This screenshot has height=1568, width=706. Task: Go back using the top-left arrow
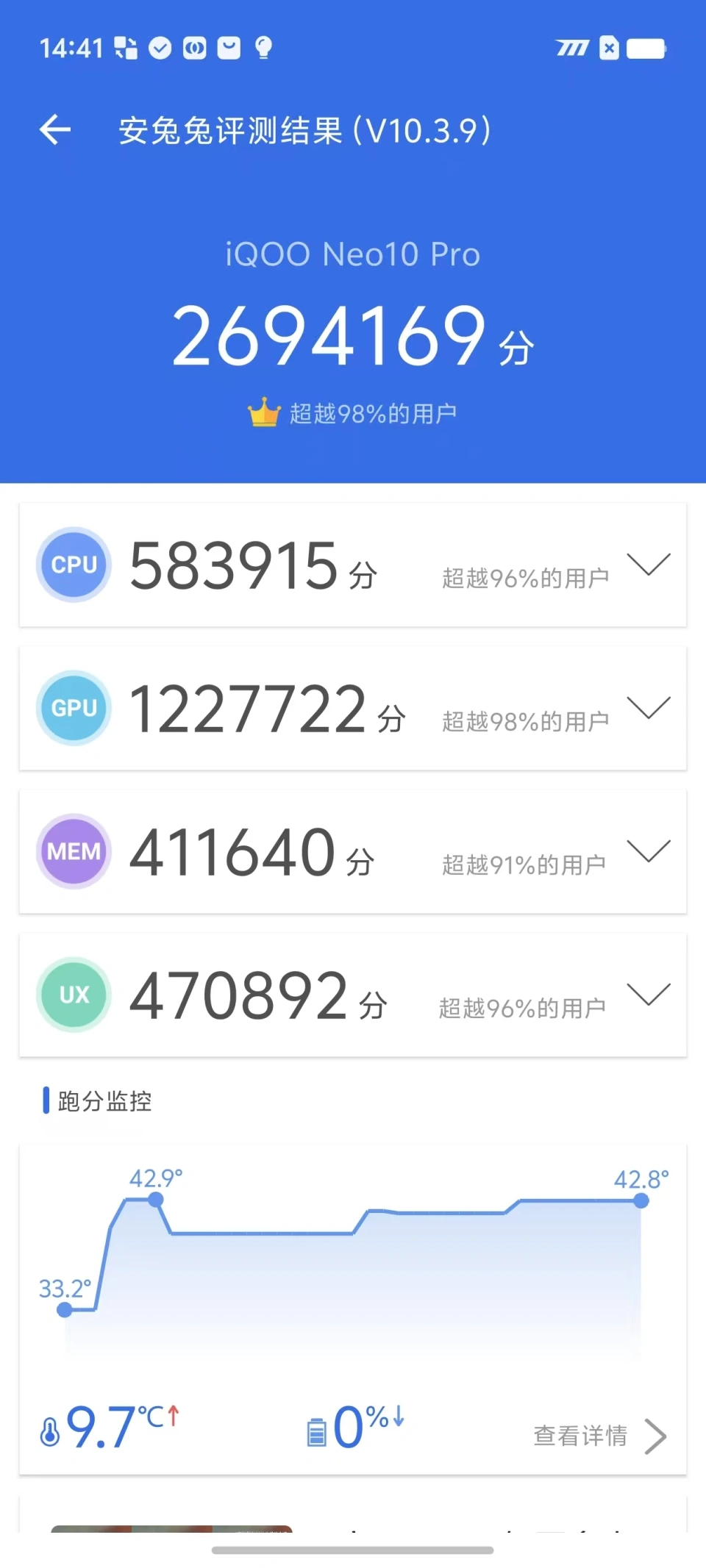click(55, 130)
